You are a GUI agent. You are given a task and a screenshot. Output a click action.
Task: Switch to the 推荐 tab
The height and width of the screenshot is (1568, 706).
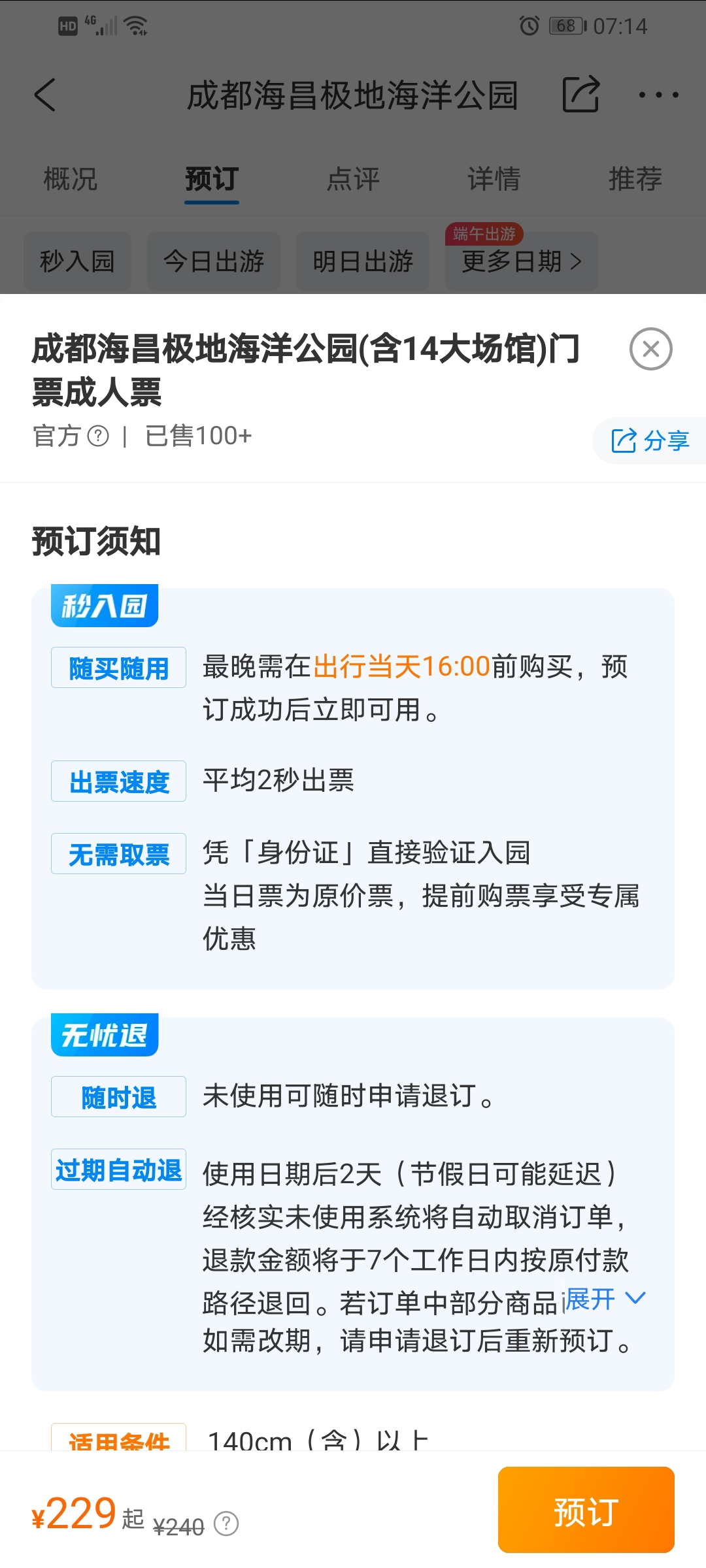tap(635, 179)
